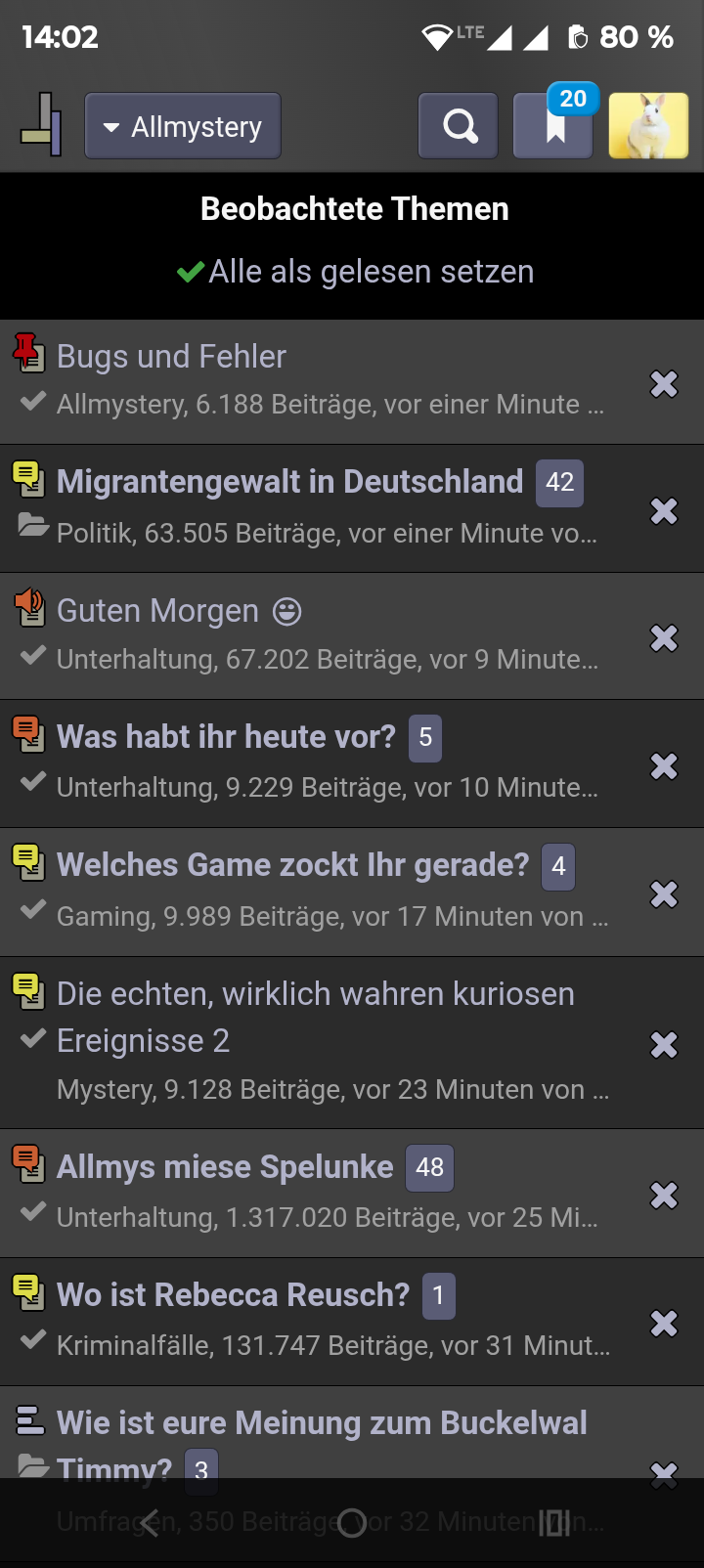Screen dimensions: 704x1568
Task: Tap the orange speech bubble icon on Was habt ihr heute vor
Action: (29, 735)
